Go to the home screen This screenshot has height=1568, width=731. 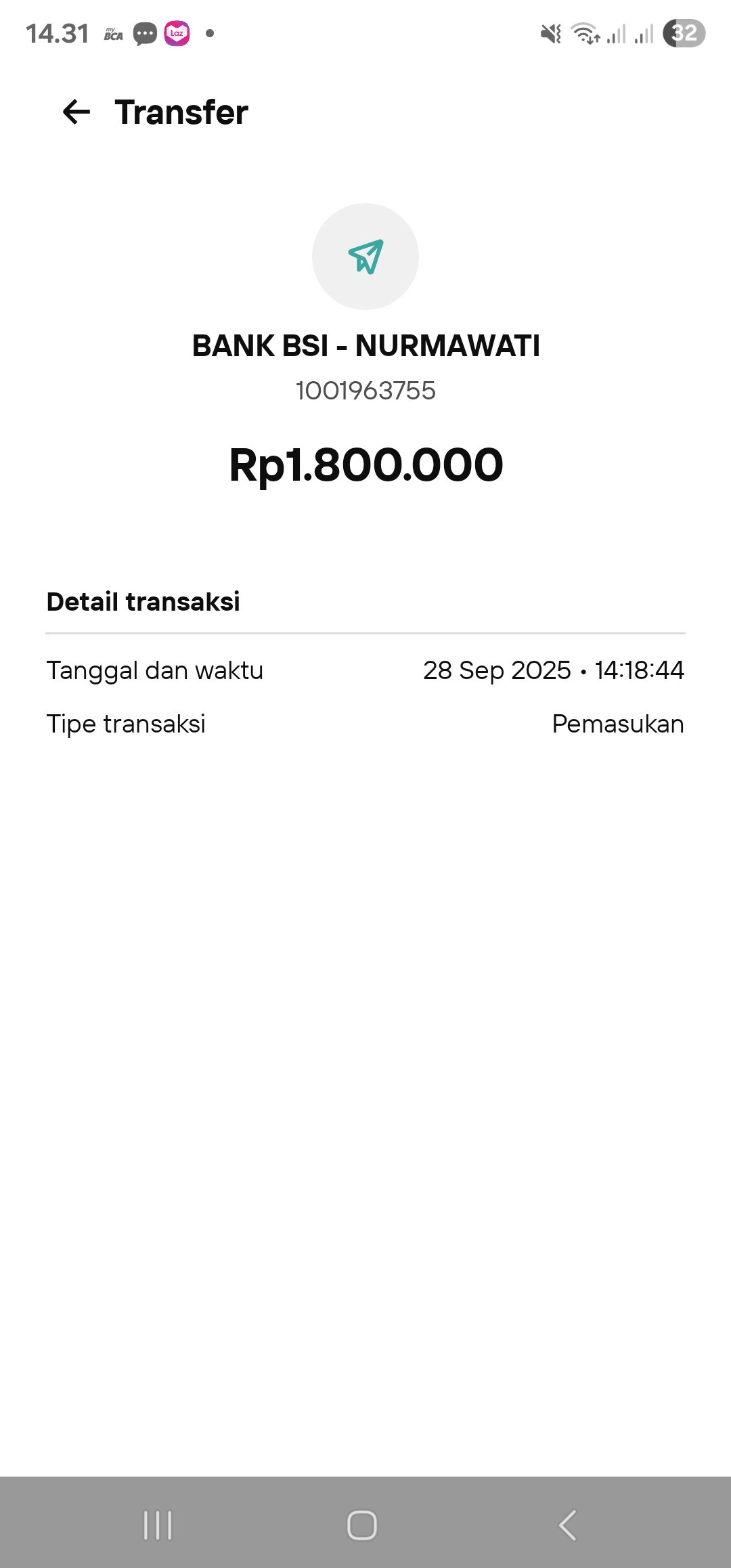[362, 1525]
